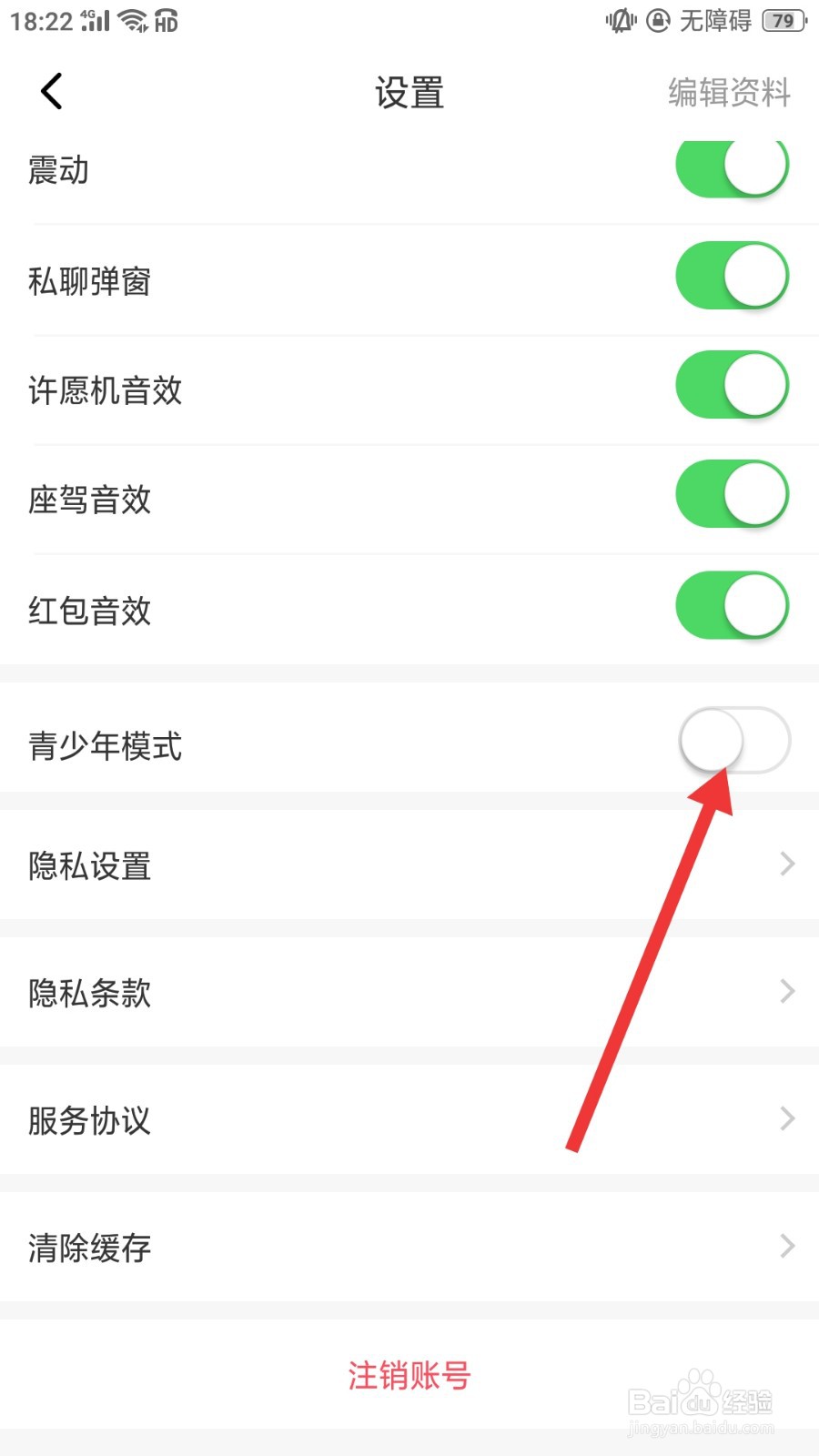Turn off 许愿机音效 sound toggle

point(732,385)
